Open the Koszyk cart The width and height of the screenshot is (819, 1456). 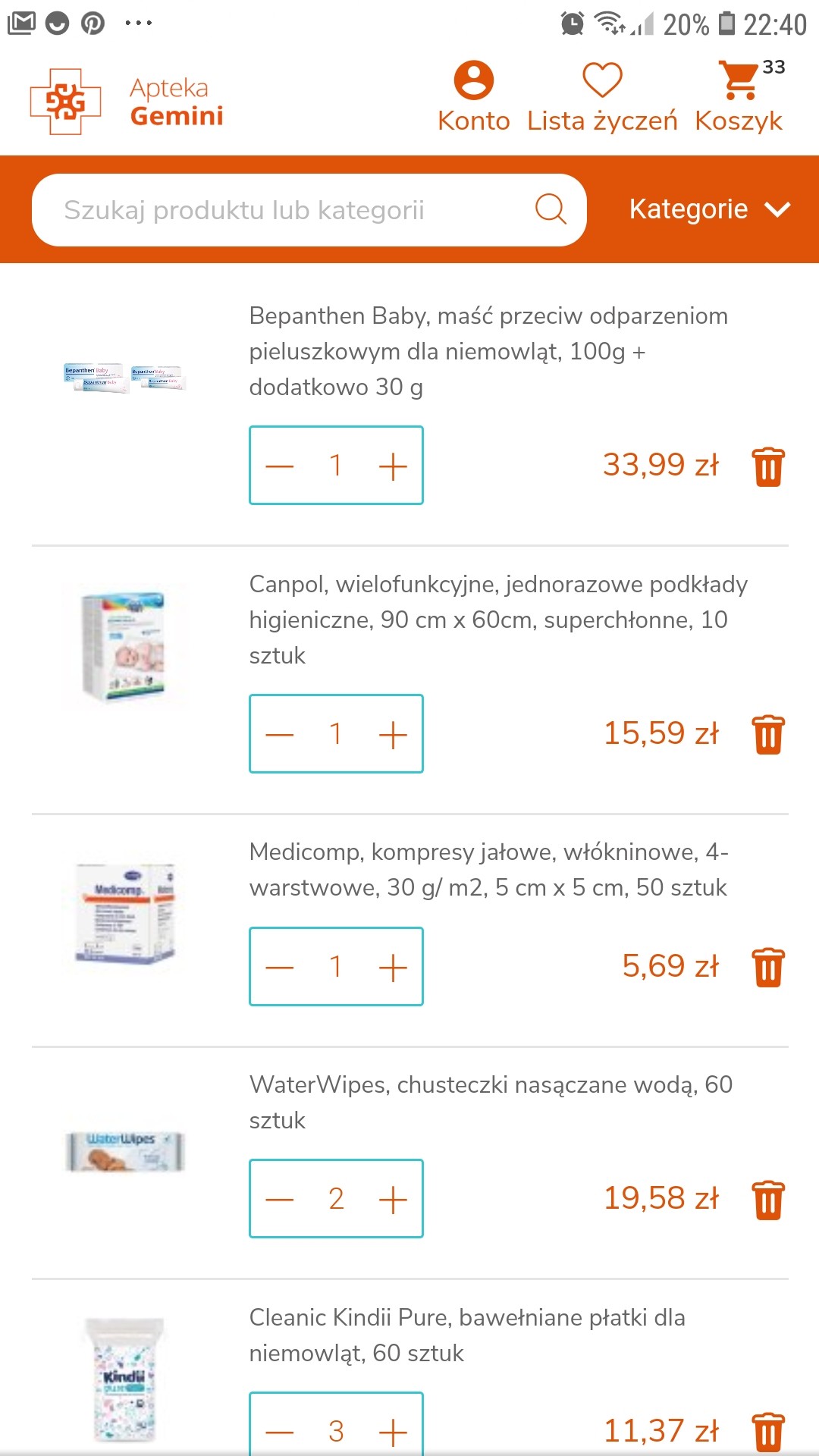pos(739,97)
